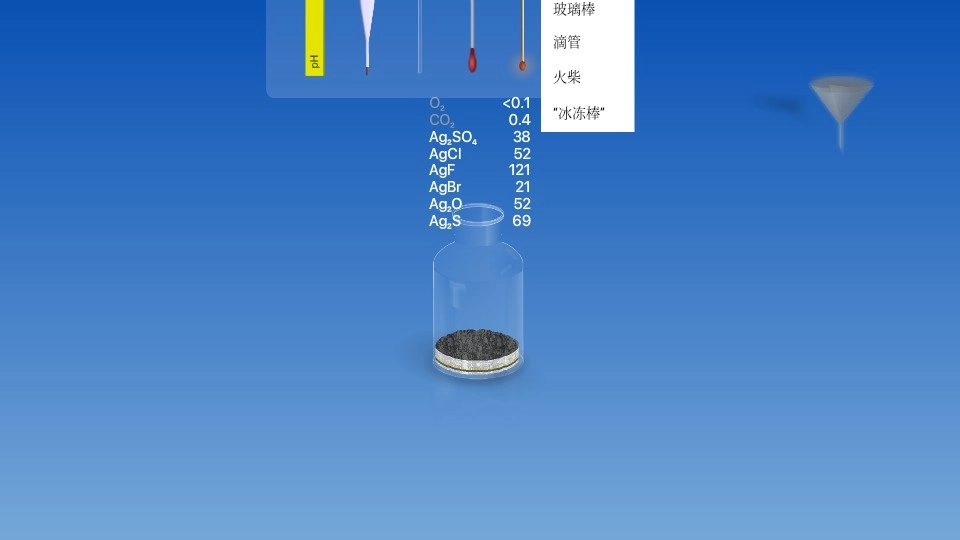Pick the pipette dropper tool
The image size is (960, 540).
point(367,35)
